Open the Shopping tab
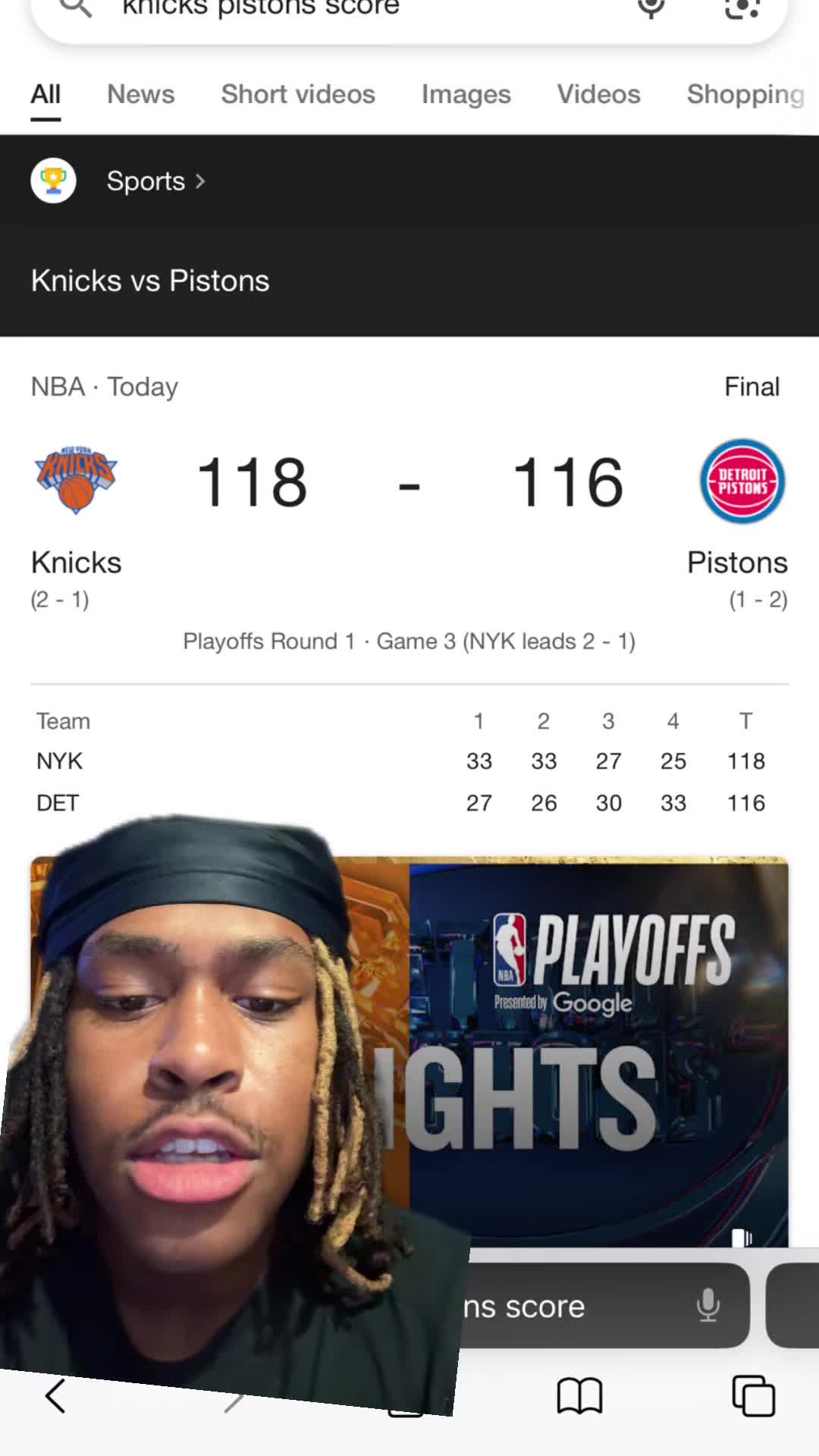 (x=745, y=95)
